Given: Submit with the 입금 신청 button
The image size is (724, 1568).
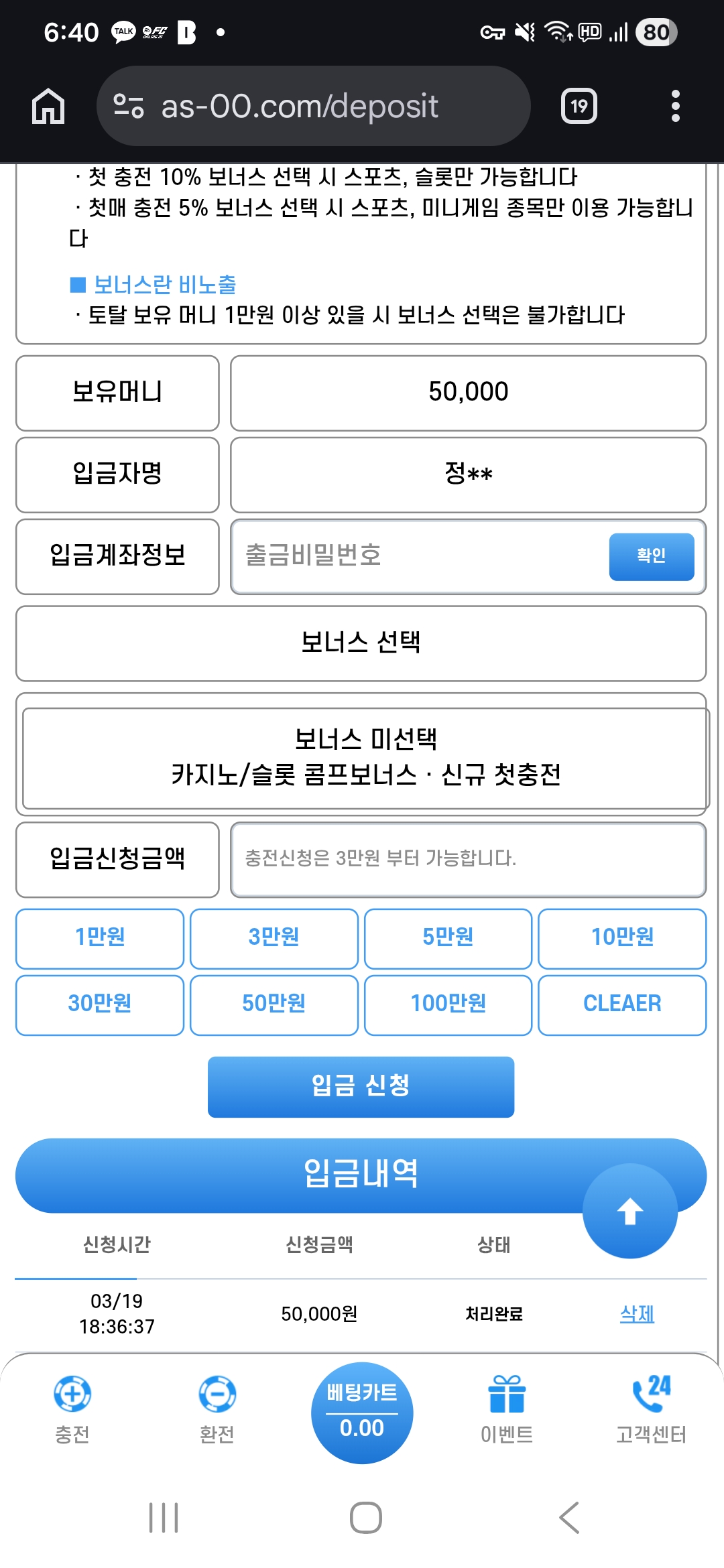Looking at the screenshot, I should 361,1086.
